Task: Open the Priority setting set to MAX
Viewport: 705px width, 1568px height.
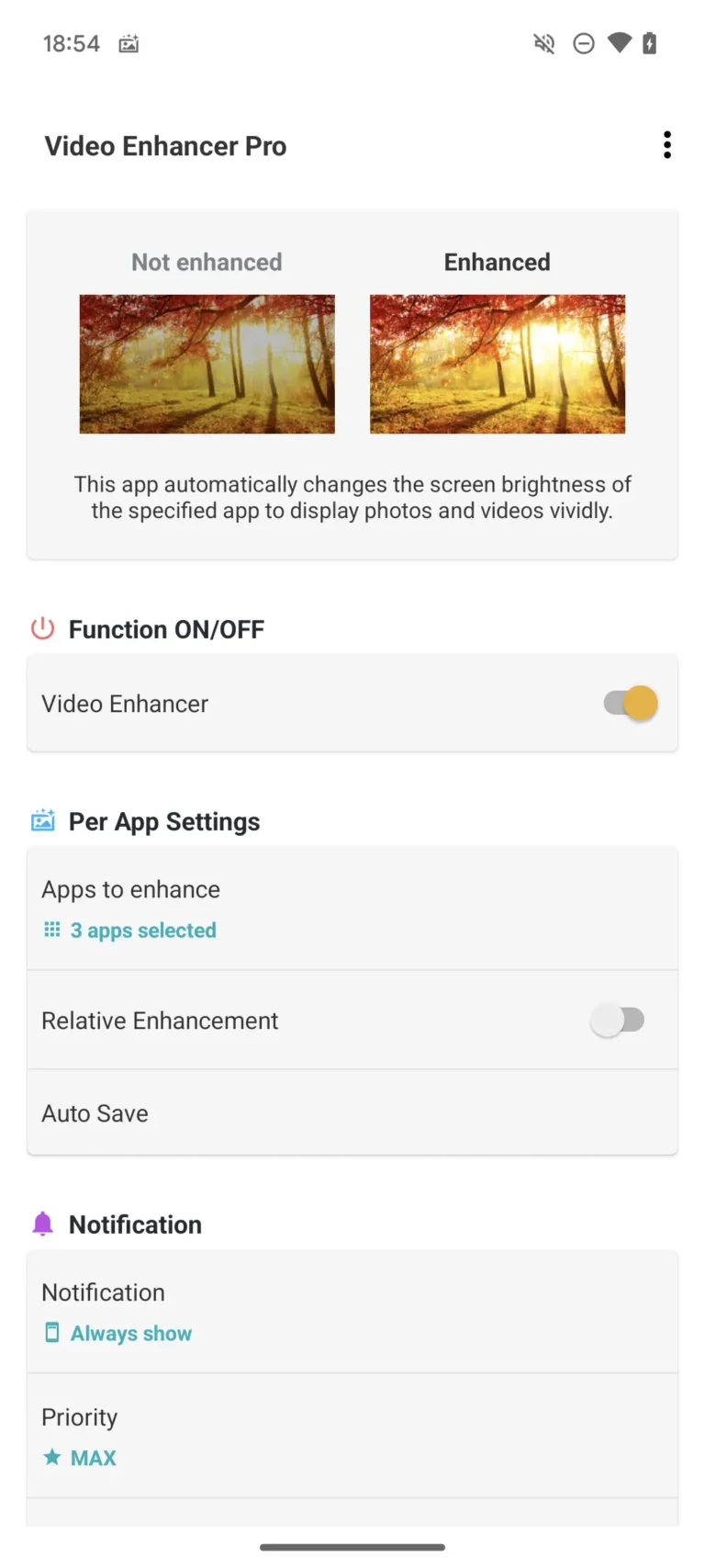Action: (352, 1436)
